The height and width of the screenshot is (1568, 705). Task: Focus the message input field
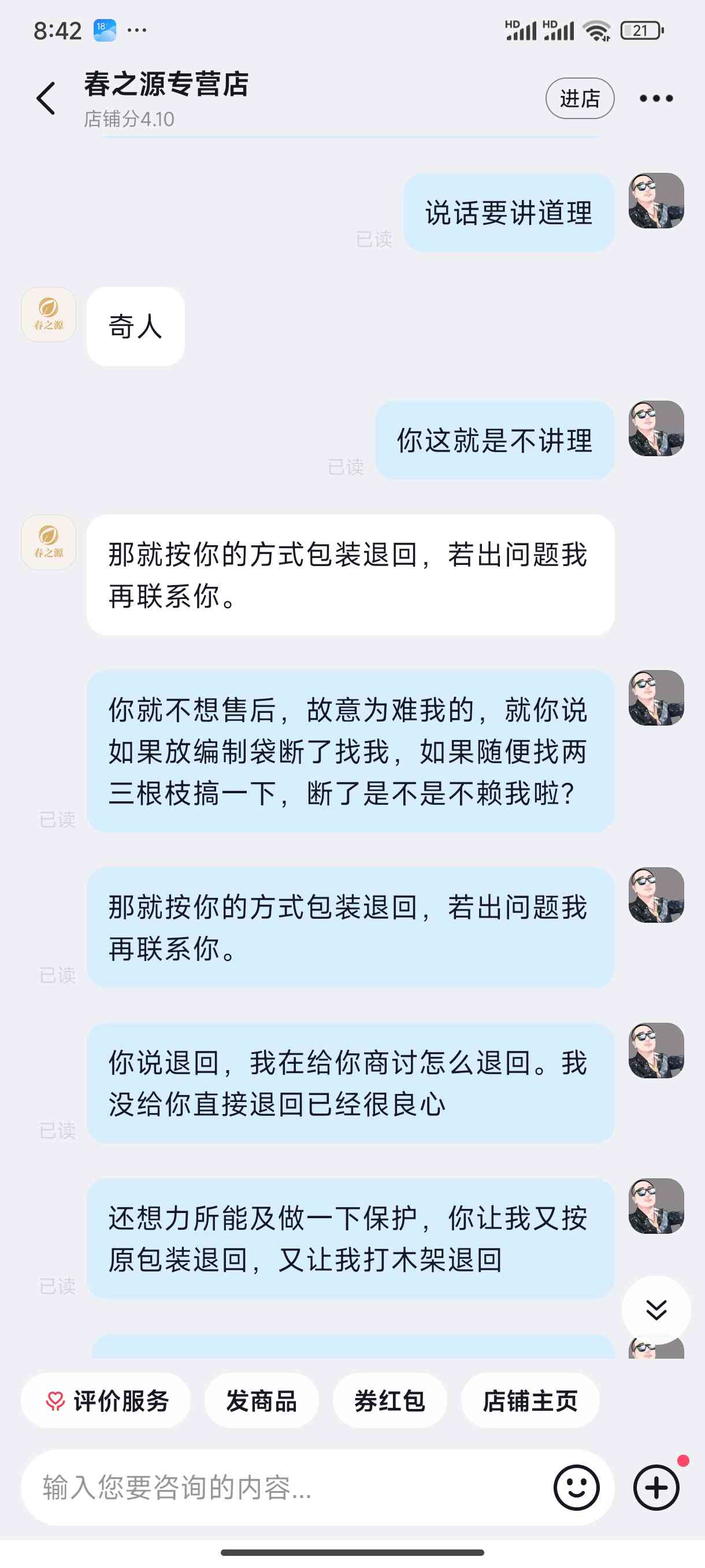coord(286,1487)
